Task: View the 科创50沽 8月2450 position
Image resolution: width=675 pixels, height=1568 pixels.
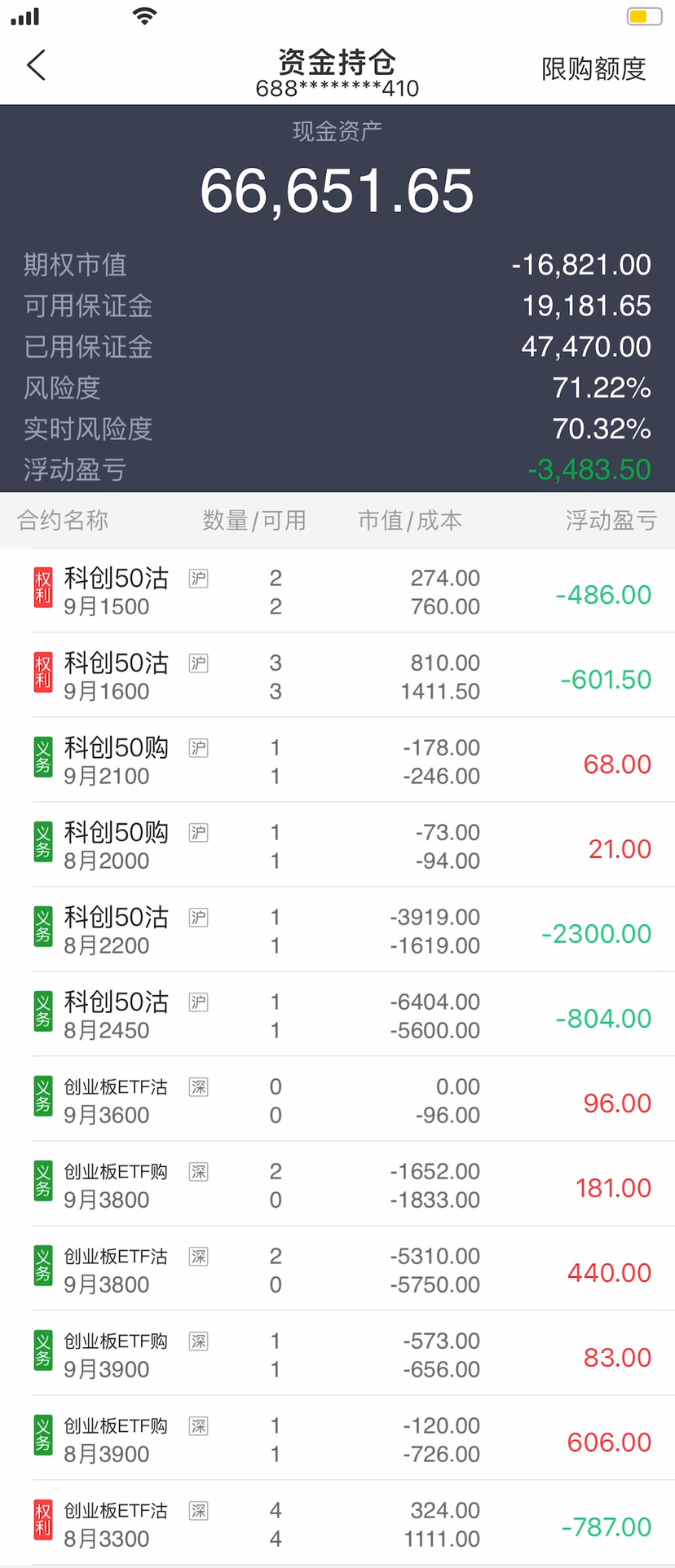Action: (337, 1015)
